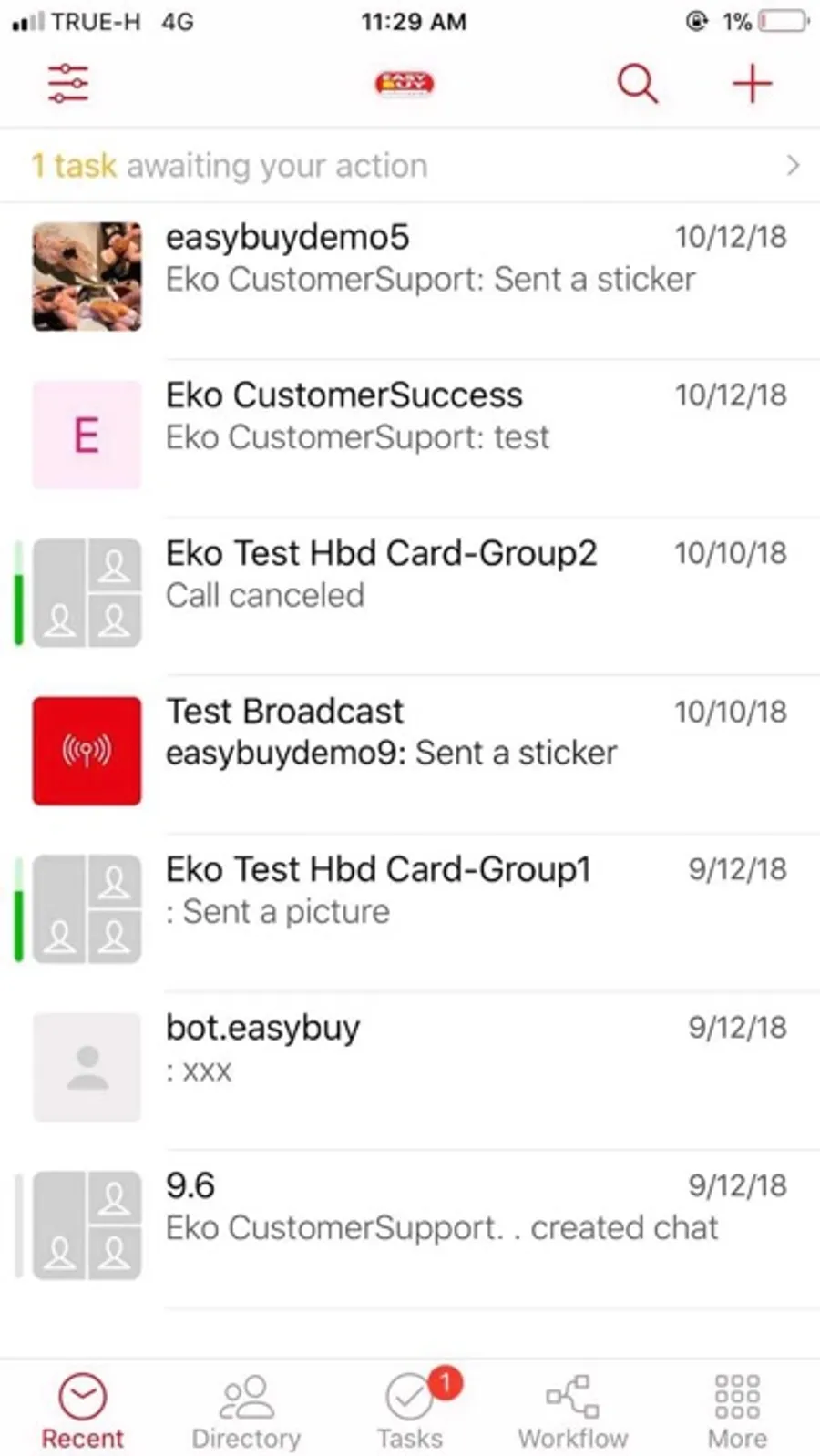This screenshot has height=1456, width=820.
Task: Open the search magnifier
Action: [x=637, y=84]
